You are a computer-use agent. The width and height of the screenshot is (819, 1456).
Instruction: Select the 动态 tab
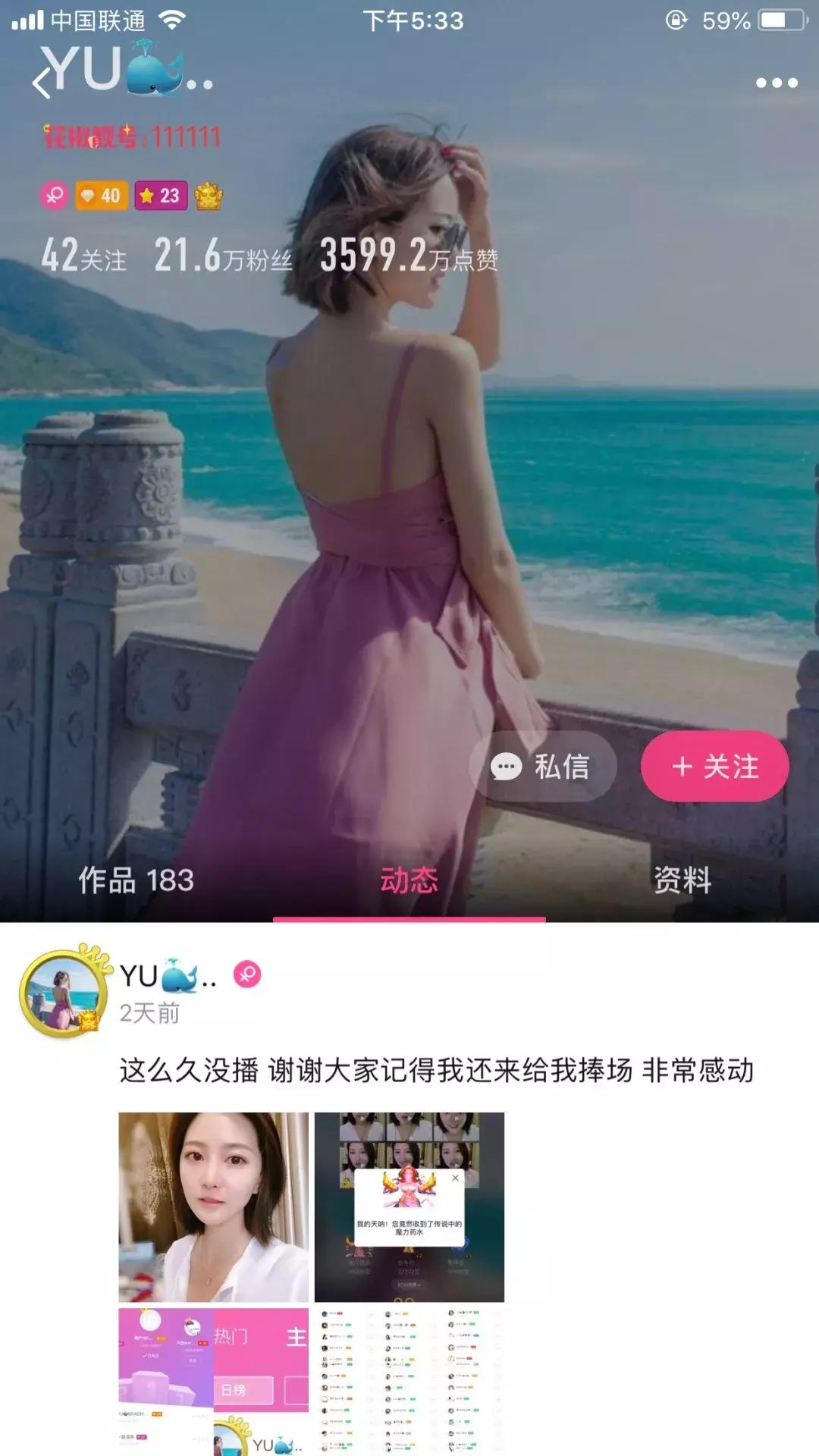(409, 880)
